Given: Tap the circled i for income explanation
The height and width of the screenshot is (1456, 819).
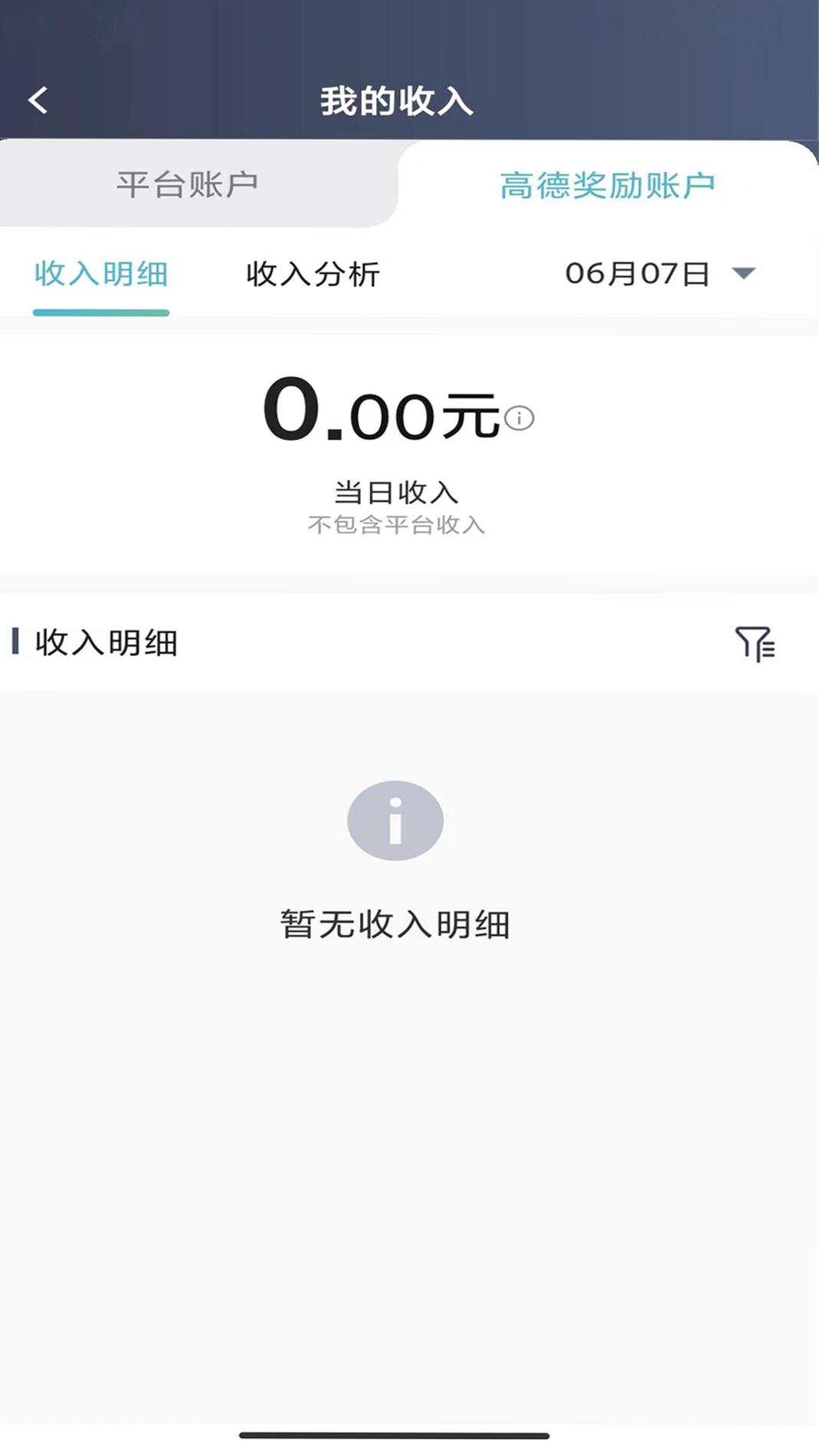Looking at the screenshot, I should point(520,418).
